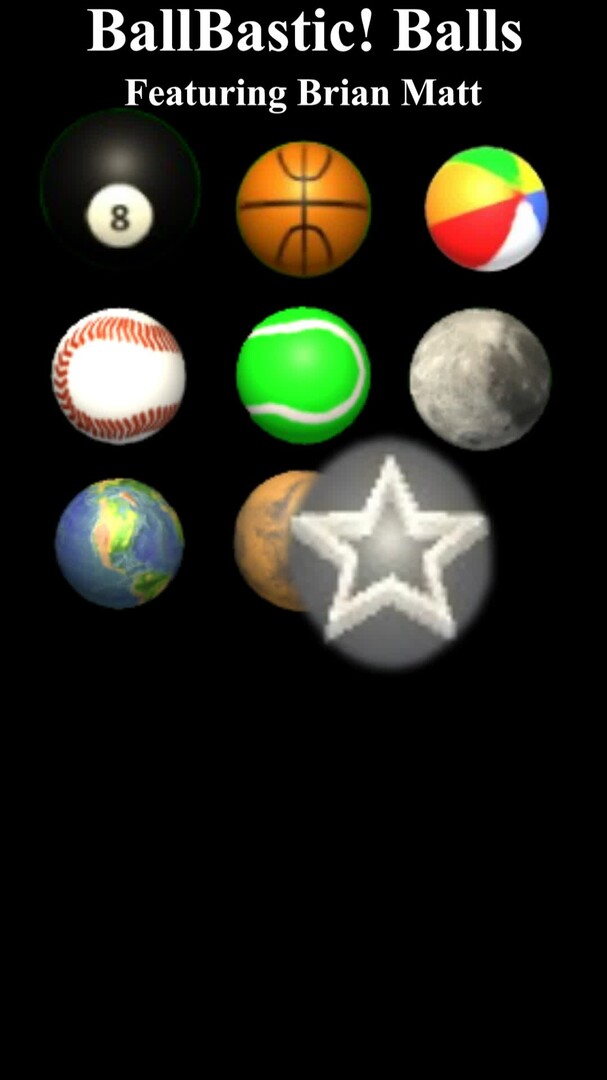The image size is (607, 1080).
Task: Choose the basketball
Action: pos(303,208)
